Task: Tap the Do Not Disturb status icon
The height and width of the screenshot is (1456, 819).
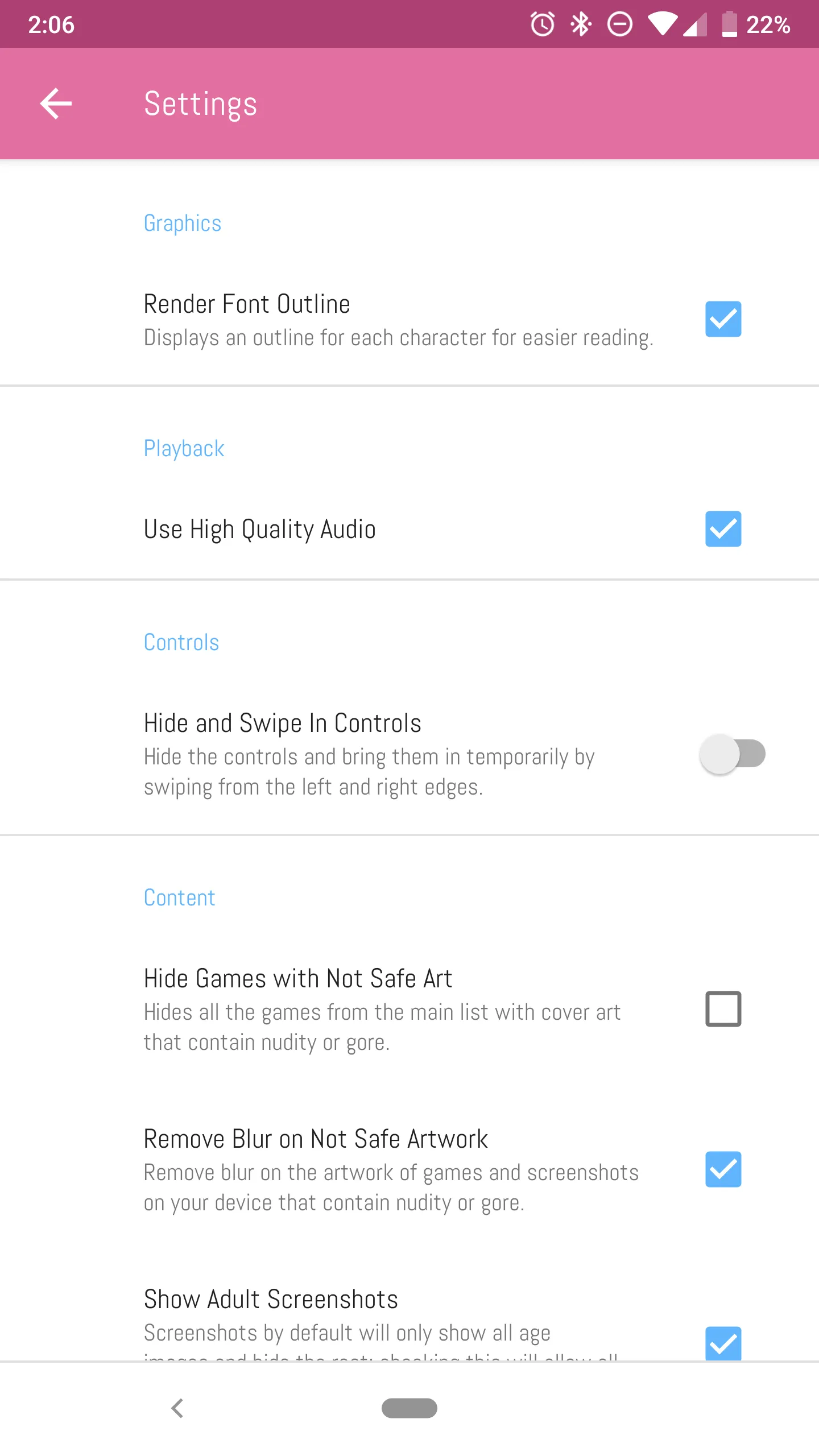Action: (621, 23)
